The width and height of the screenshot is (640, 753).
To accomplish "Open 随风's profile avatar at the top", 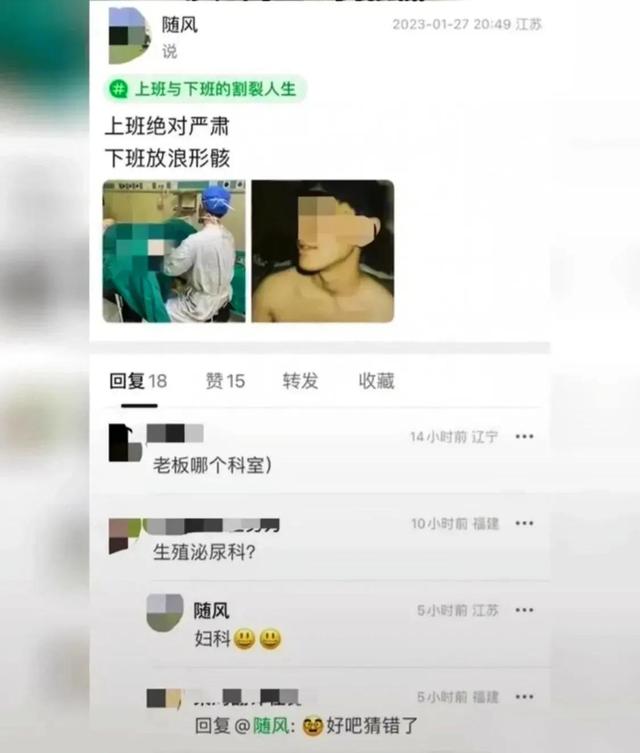I will coord(129,35).
